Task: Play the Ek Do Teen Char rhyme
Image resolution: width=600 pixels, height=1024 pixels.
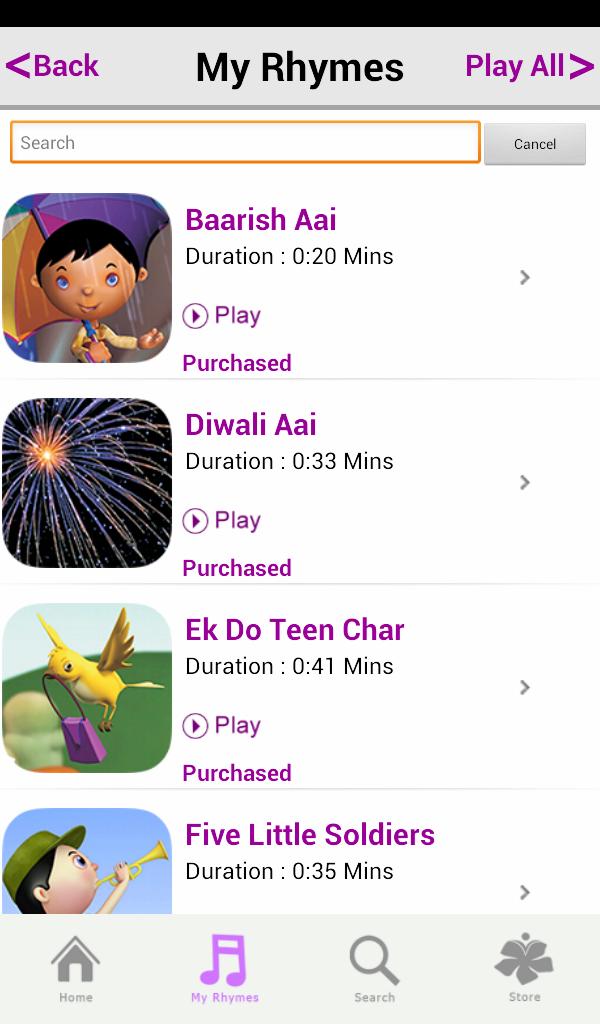Action: tap(222, 726)
